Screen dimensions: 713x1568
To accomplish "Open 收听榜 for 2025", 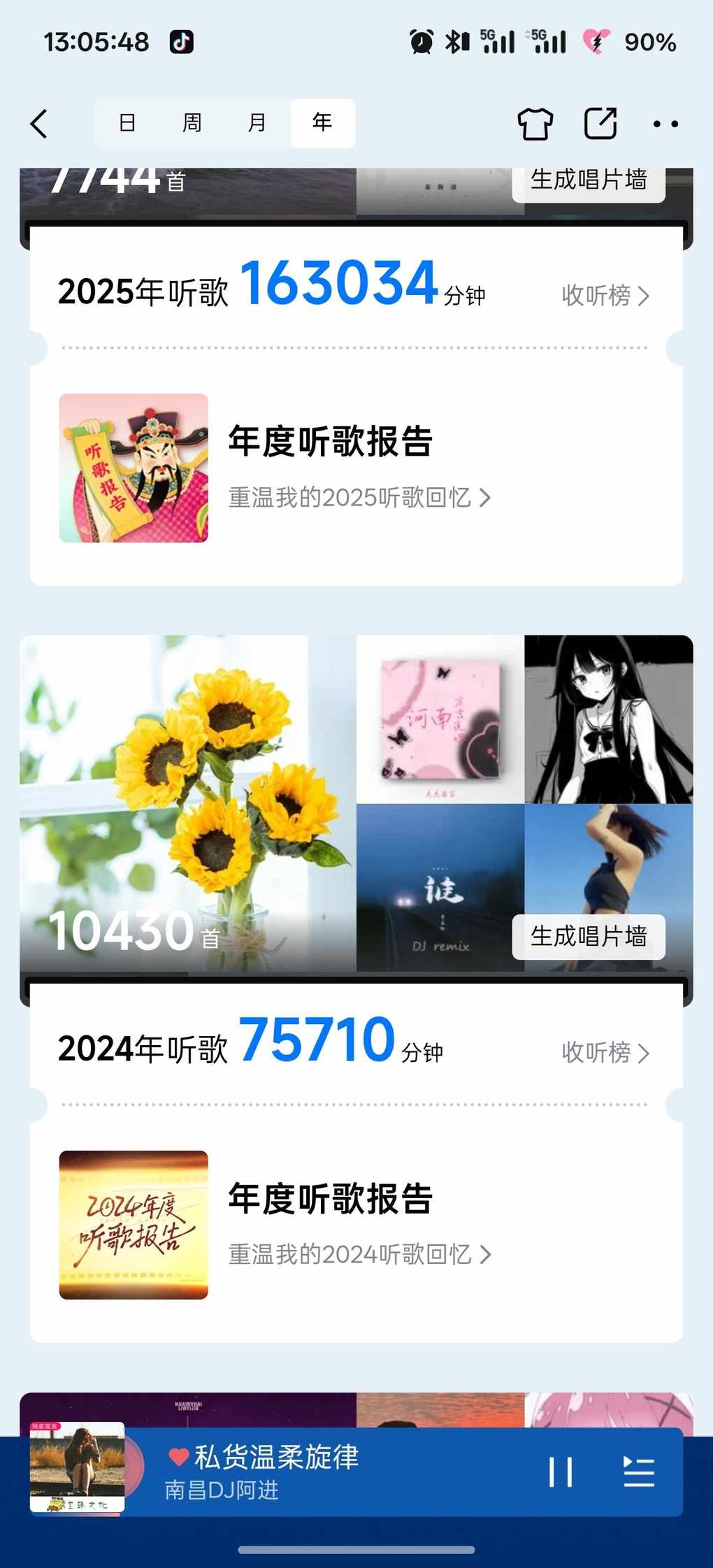I will (x=605, y=296).
